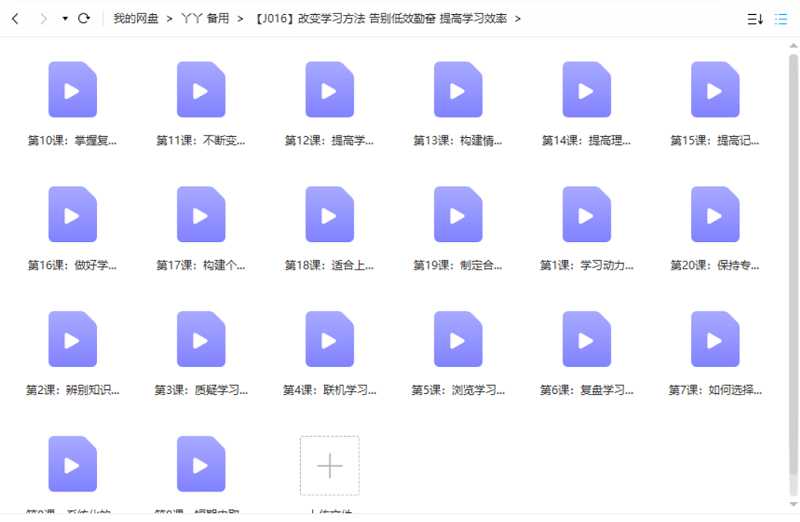The height and width of the screenshot is (522, 800).
Task: Play video 第16课：做好学...
Action: (x=73, y=215)
